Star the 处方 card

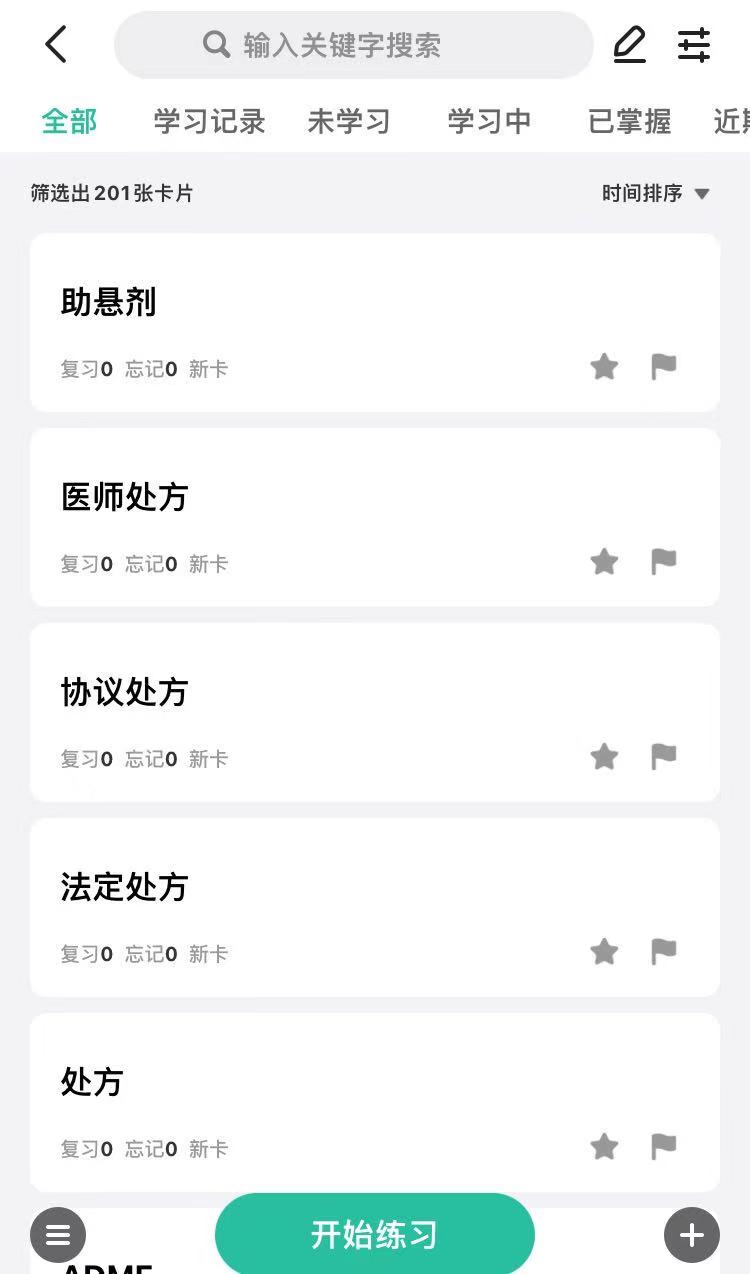tap(604, 1147)
